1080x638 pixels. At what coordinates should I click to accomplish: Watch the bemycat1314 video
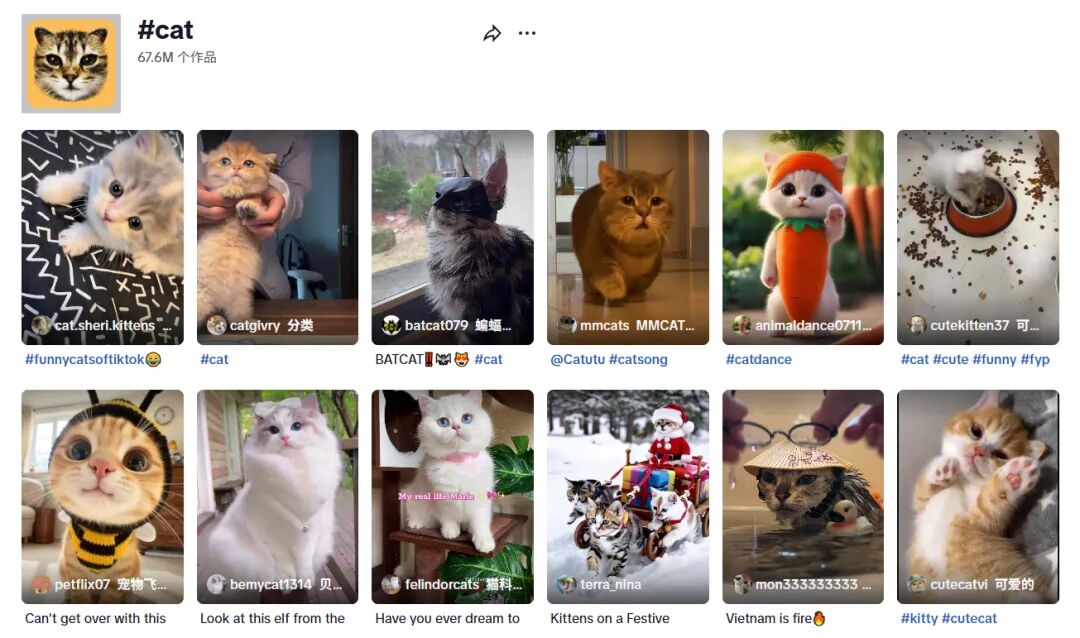pos(277,490)
